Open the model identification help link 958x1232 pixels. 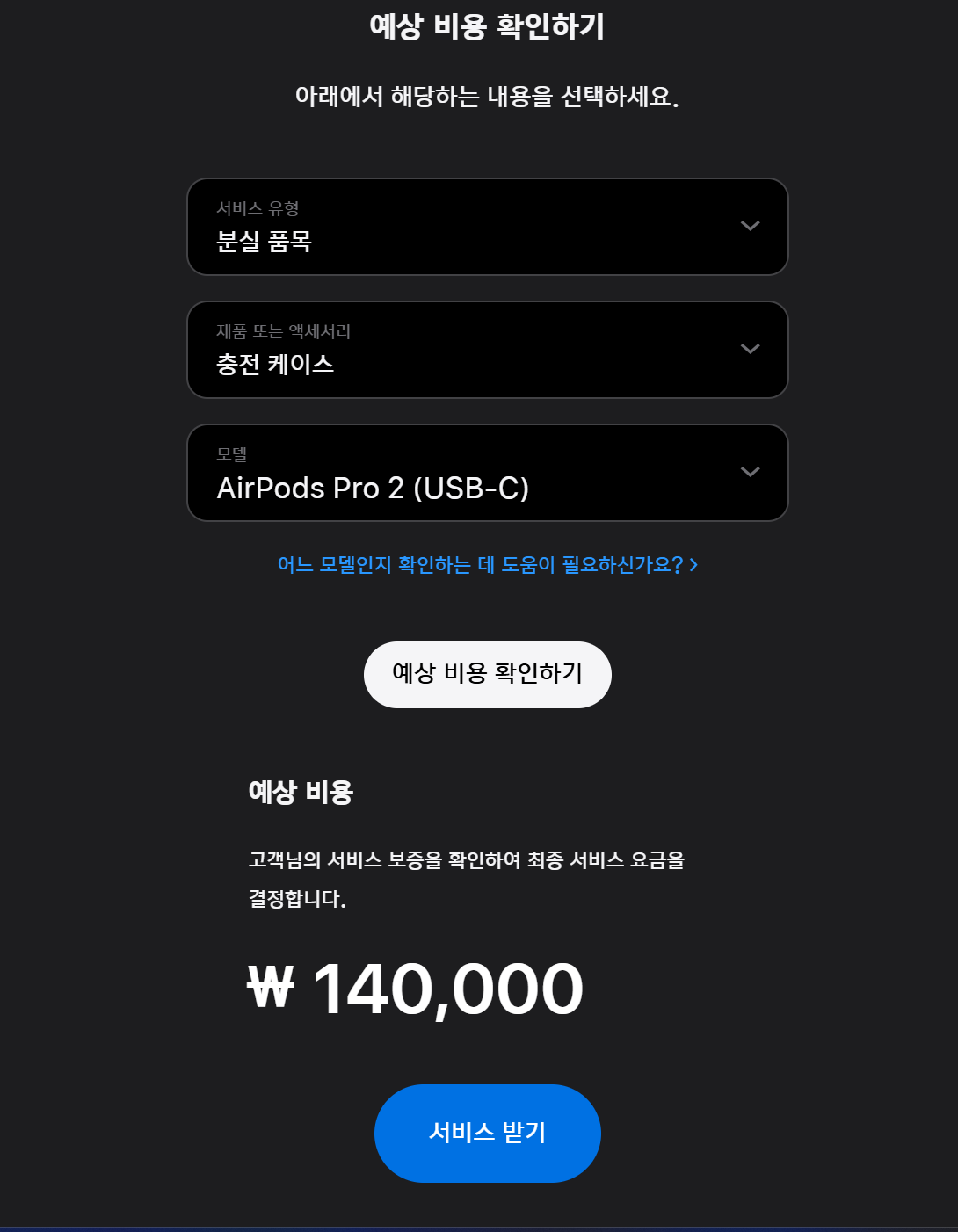[487, 564]
